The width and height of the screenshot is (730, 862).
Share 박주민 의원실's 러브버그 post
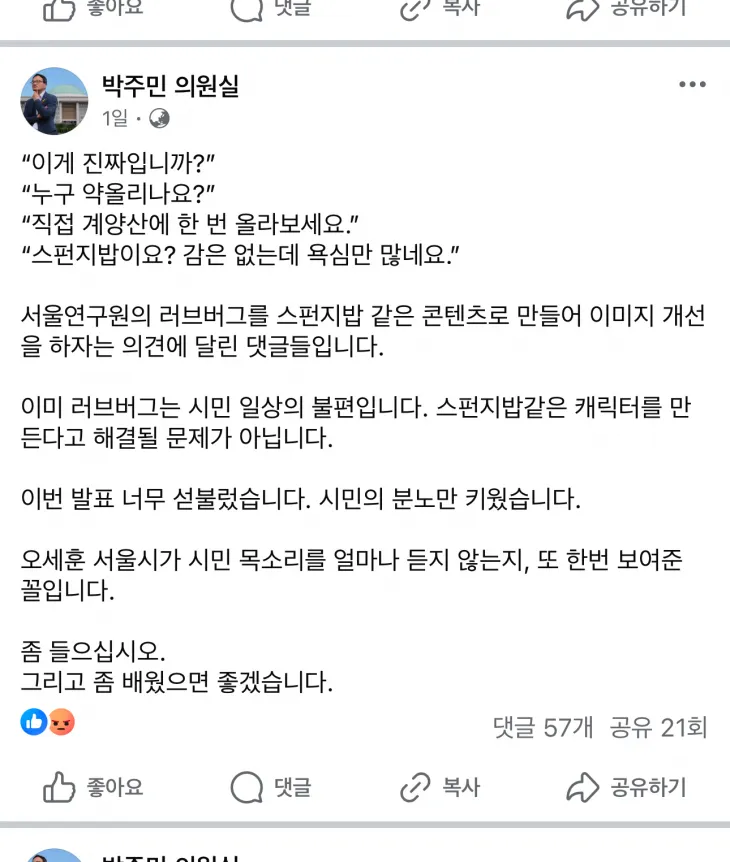626,787
